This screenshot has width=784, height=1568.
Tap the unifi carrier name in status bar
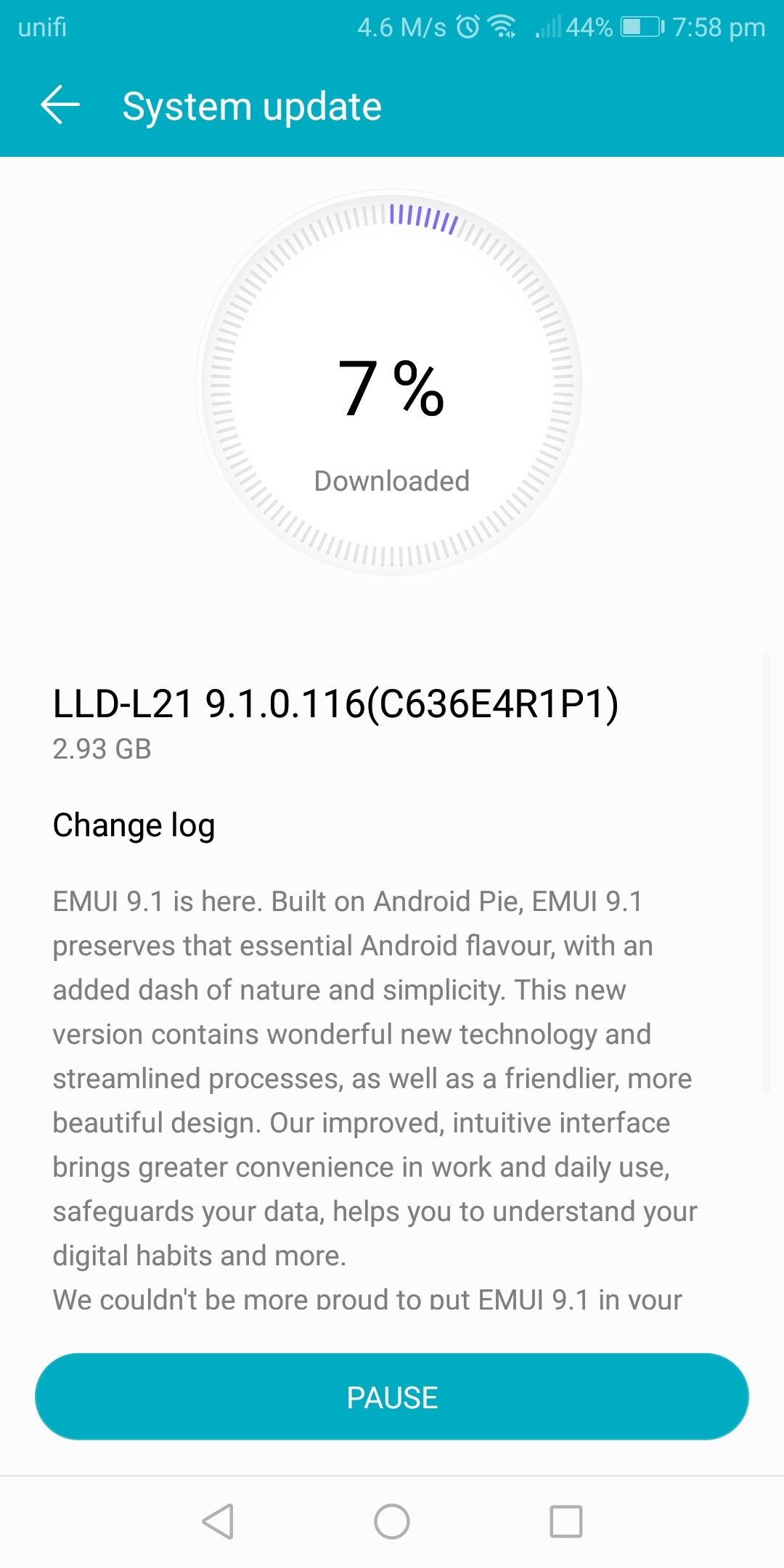(x=41, y=27)
